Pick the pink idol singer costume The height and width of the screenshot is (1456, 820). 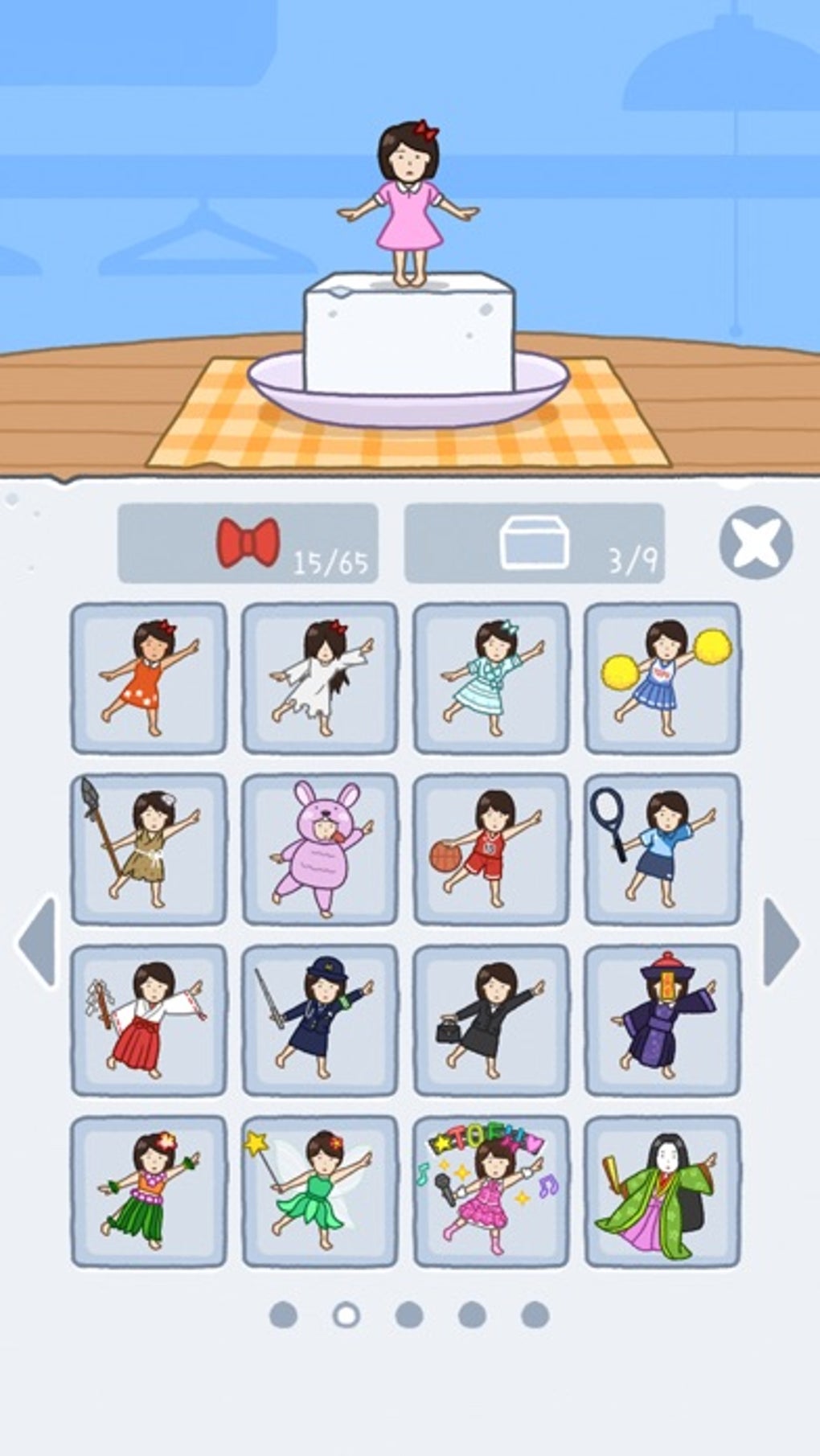[x=491, y=1191]
